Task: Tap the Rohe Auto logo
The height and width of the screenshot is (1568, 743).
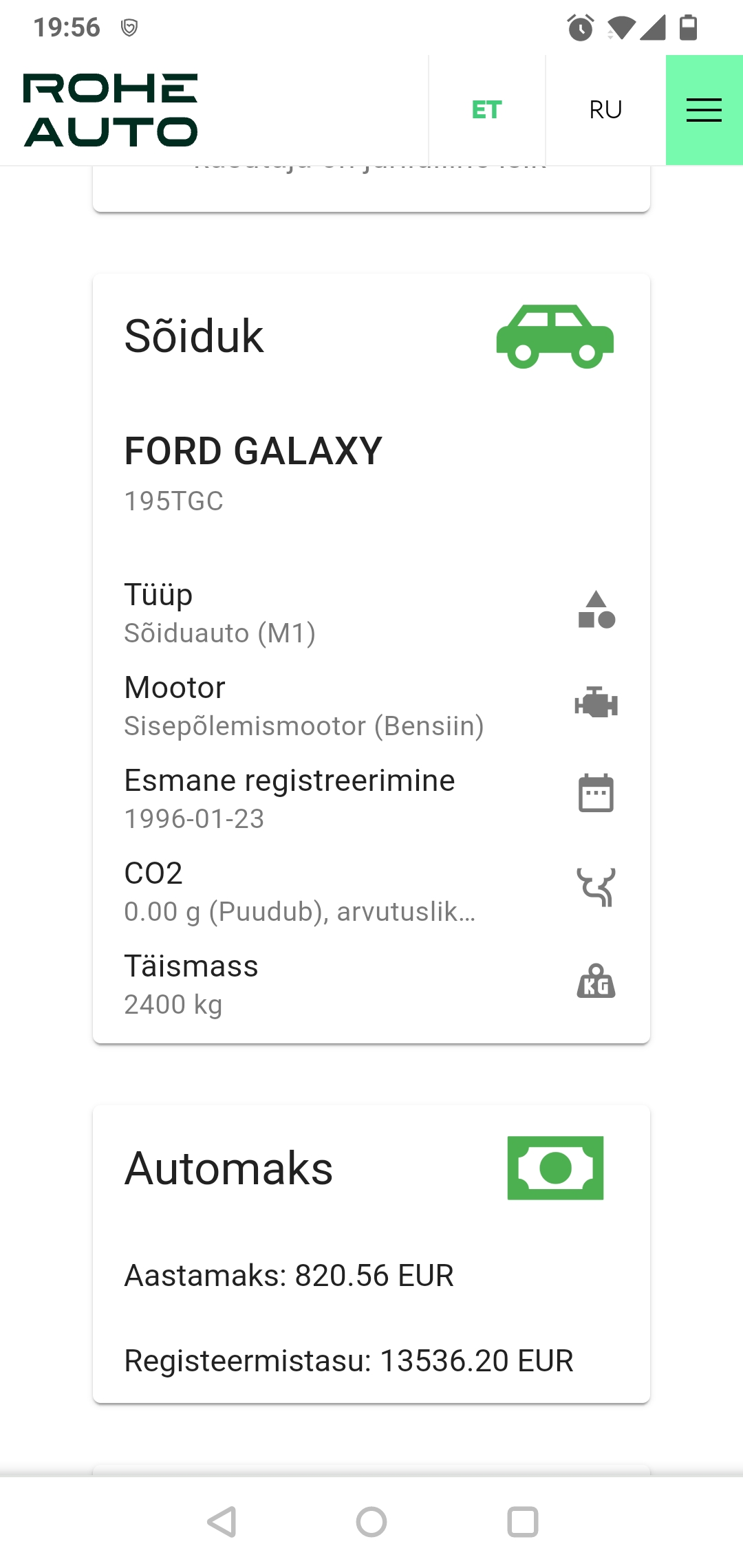Action: 111,110
